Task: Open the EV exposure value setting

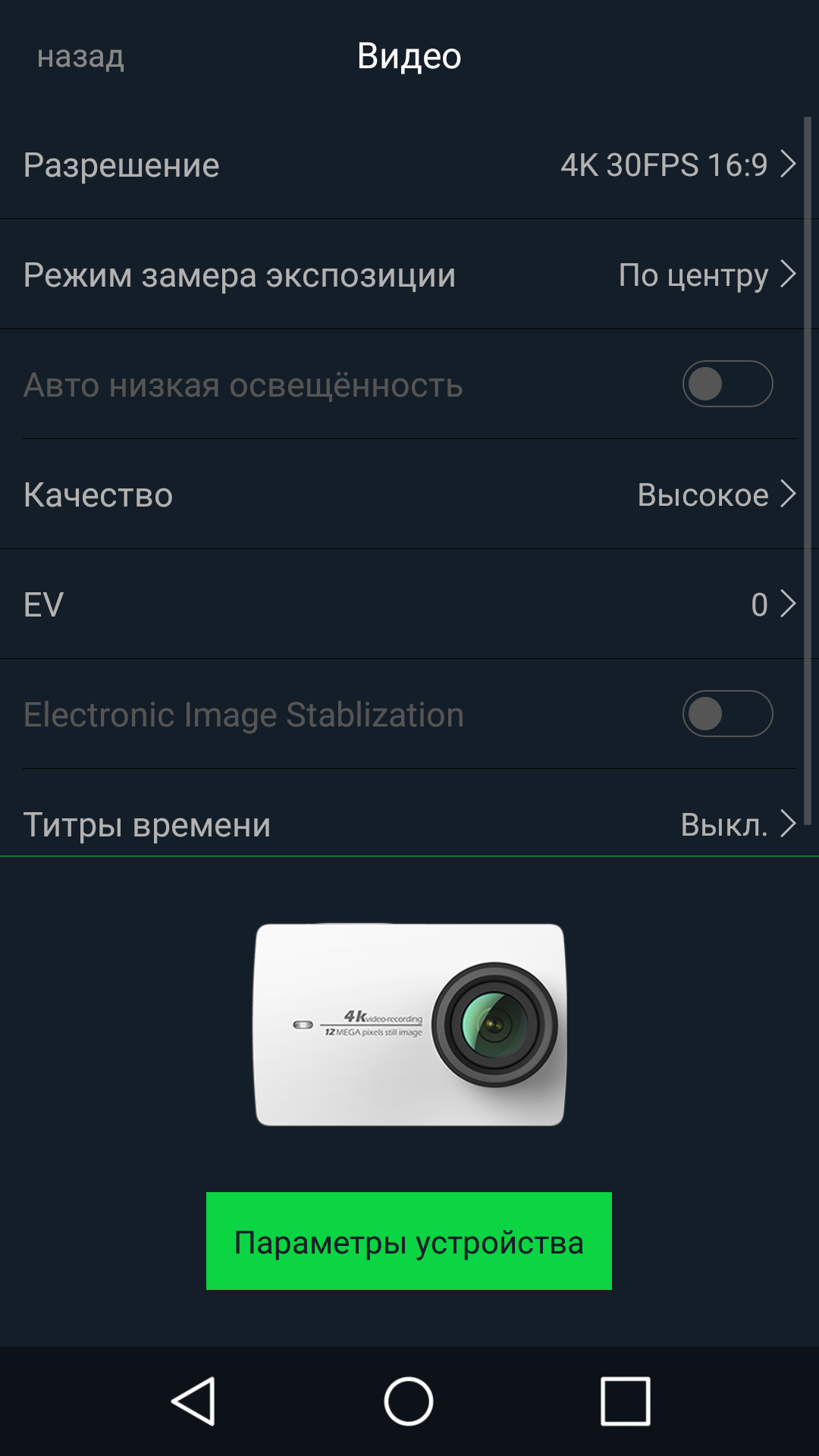Action: [x=409, y=604]
